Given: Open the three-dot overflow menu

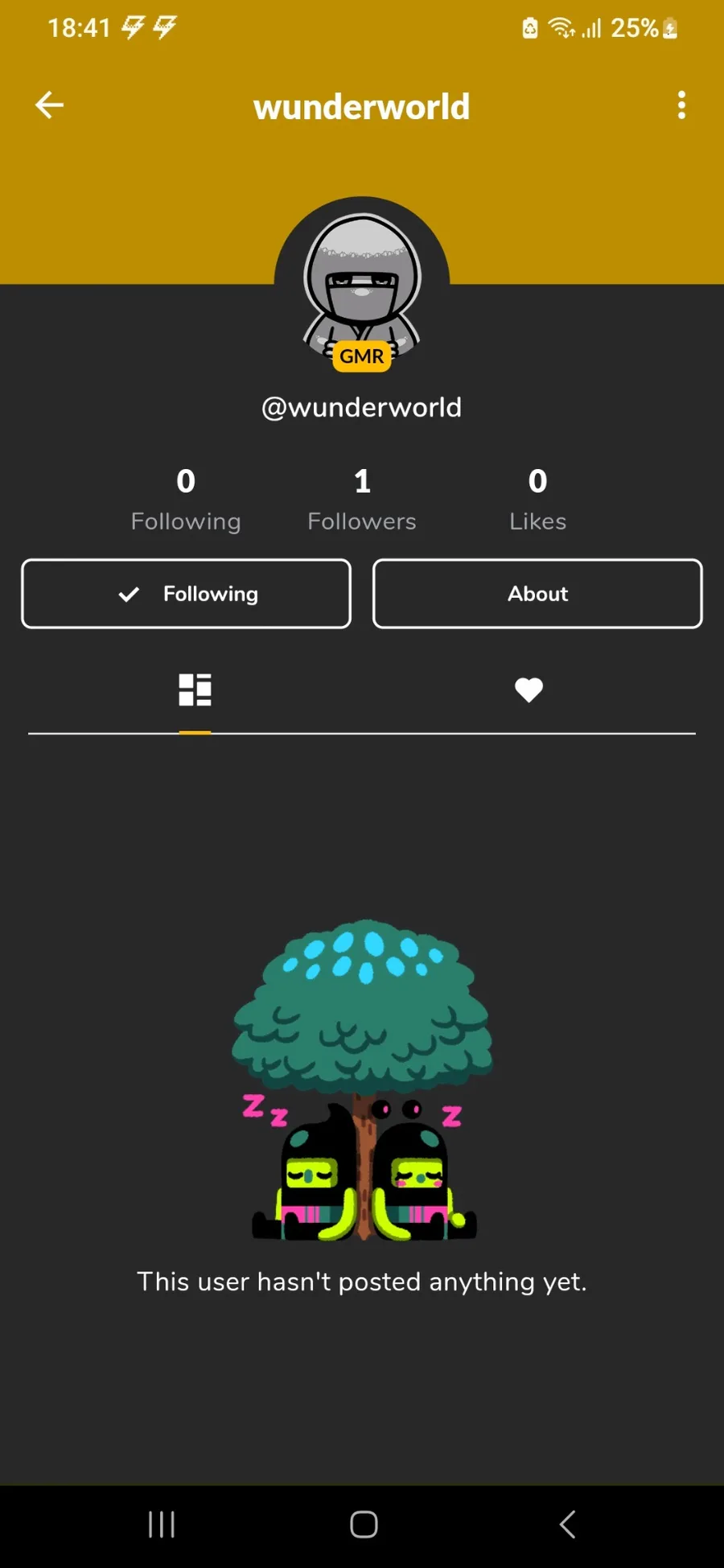Looking at the screenshot, I should click(681, 105).
